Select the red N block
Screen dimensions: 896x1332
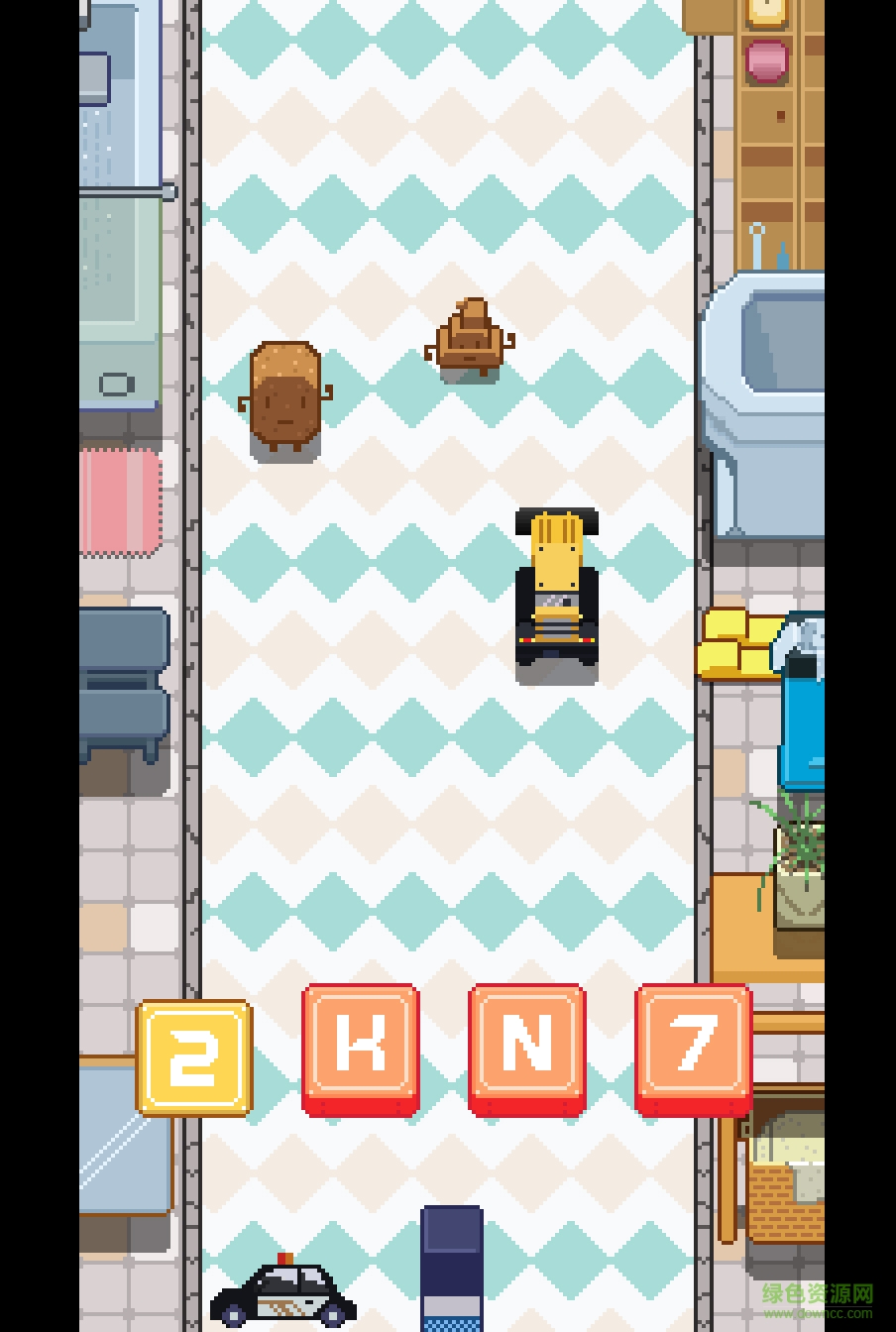(527, 1049)
